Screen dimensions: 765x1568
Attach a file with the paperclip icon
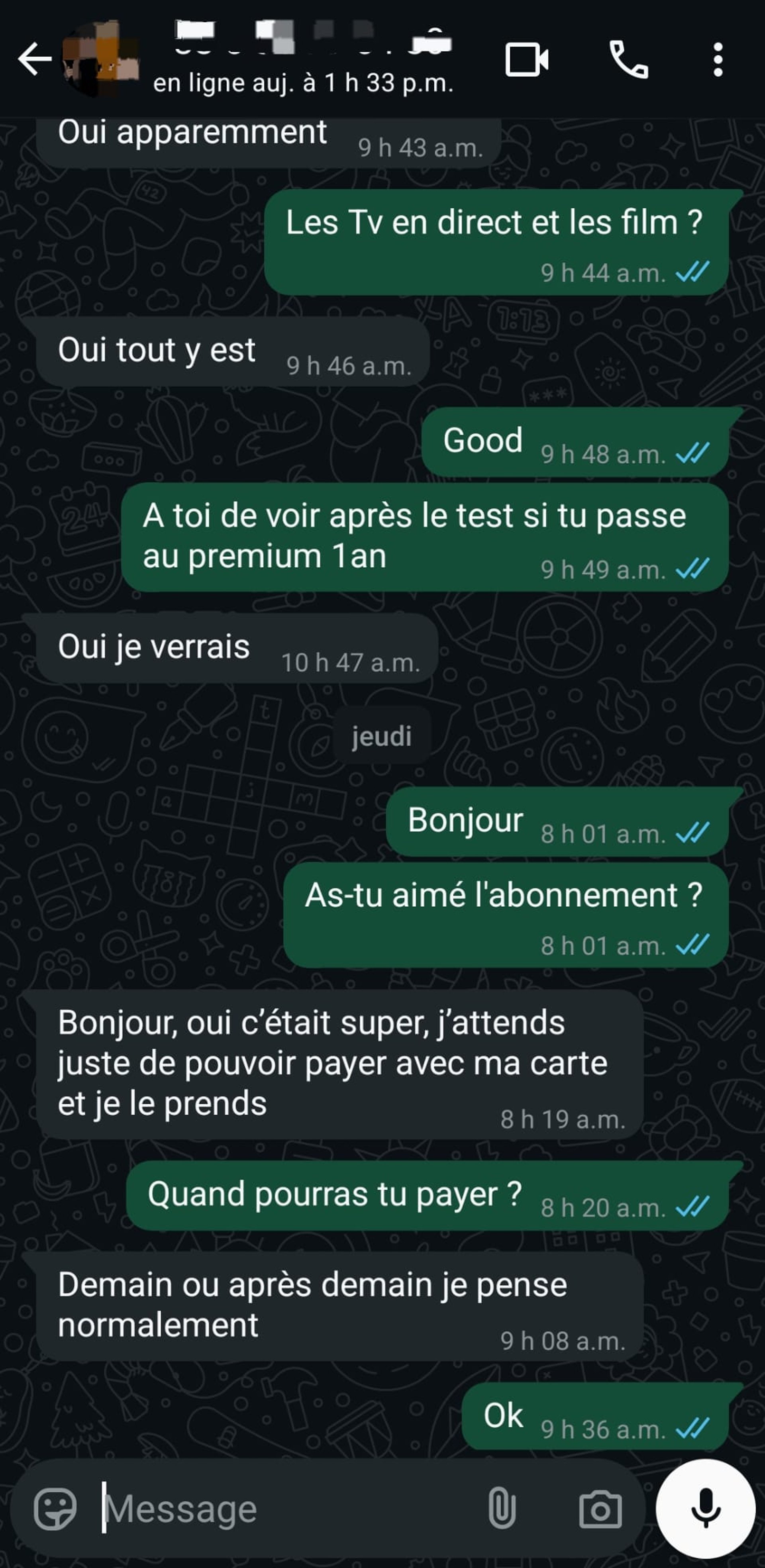[502, 1509]
